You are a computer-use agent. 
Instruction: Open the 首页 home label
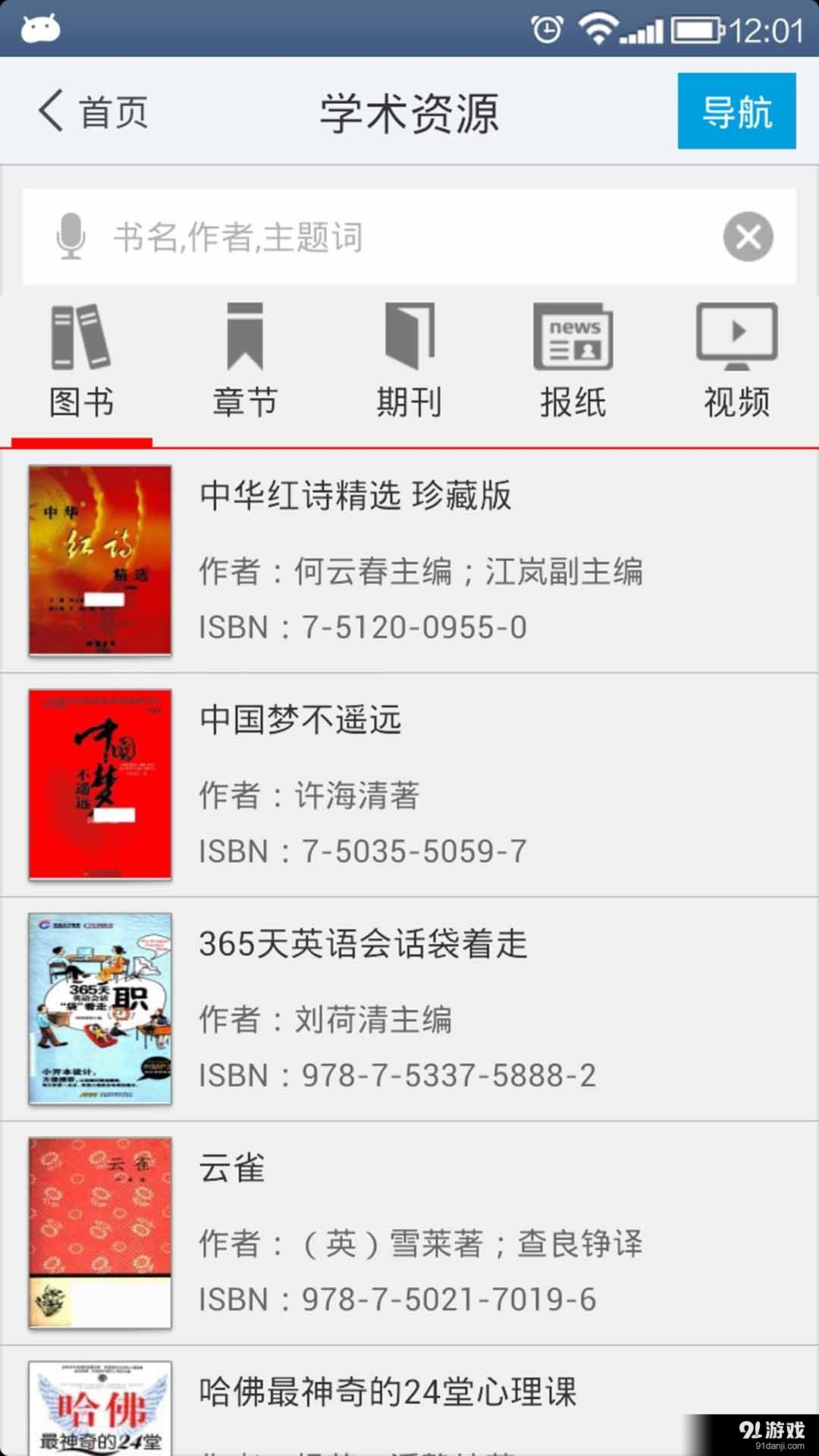[112, 111]
